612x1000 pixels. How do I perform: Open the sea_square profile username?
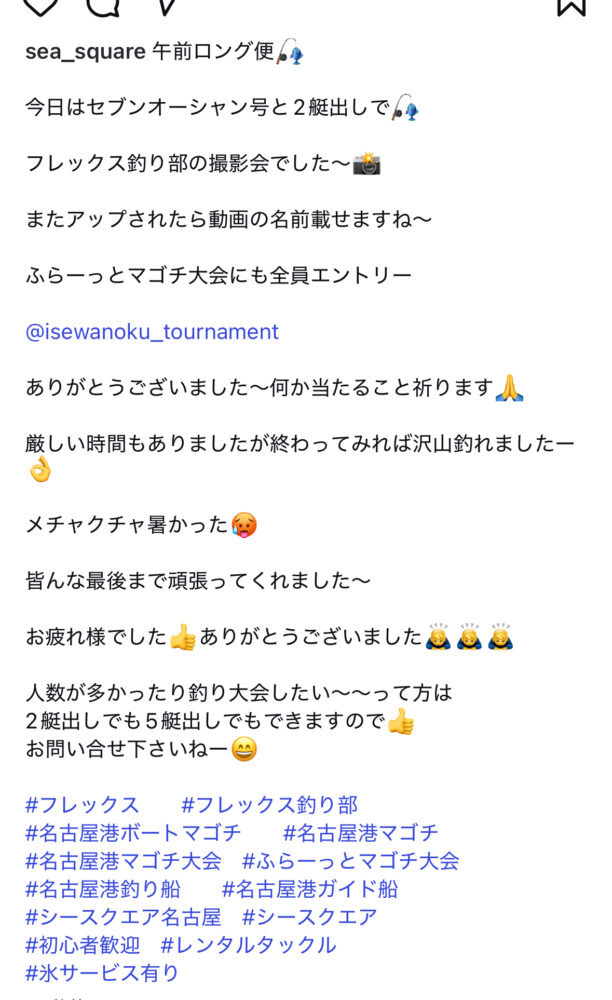pyautogui.click(x=85, y=51)
